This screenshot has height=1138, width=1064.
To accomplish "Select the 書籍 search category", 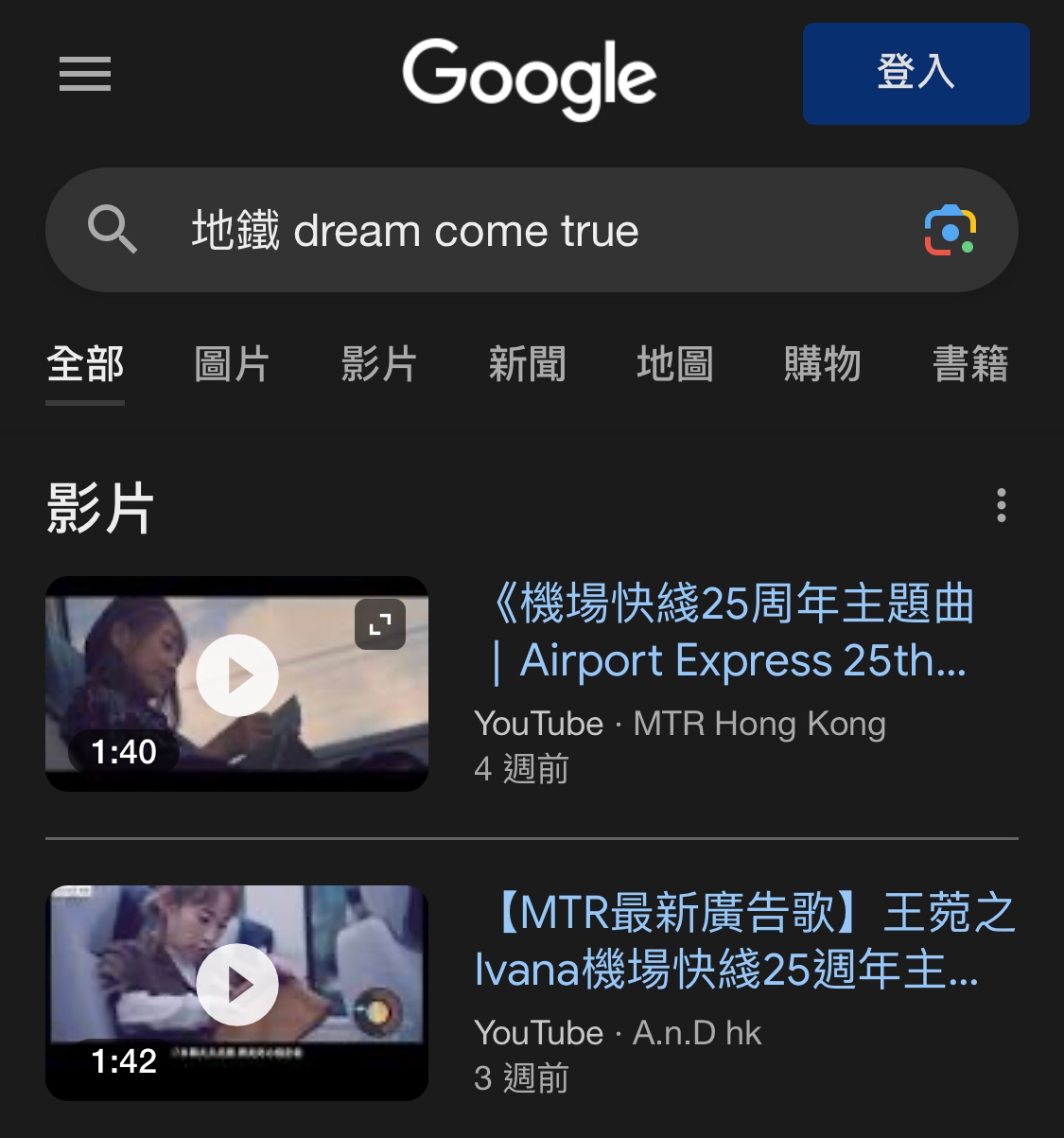I will (x=970, y=365).
